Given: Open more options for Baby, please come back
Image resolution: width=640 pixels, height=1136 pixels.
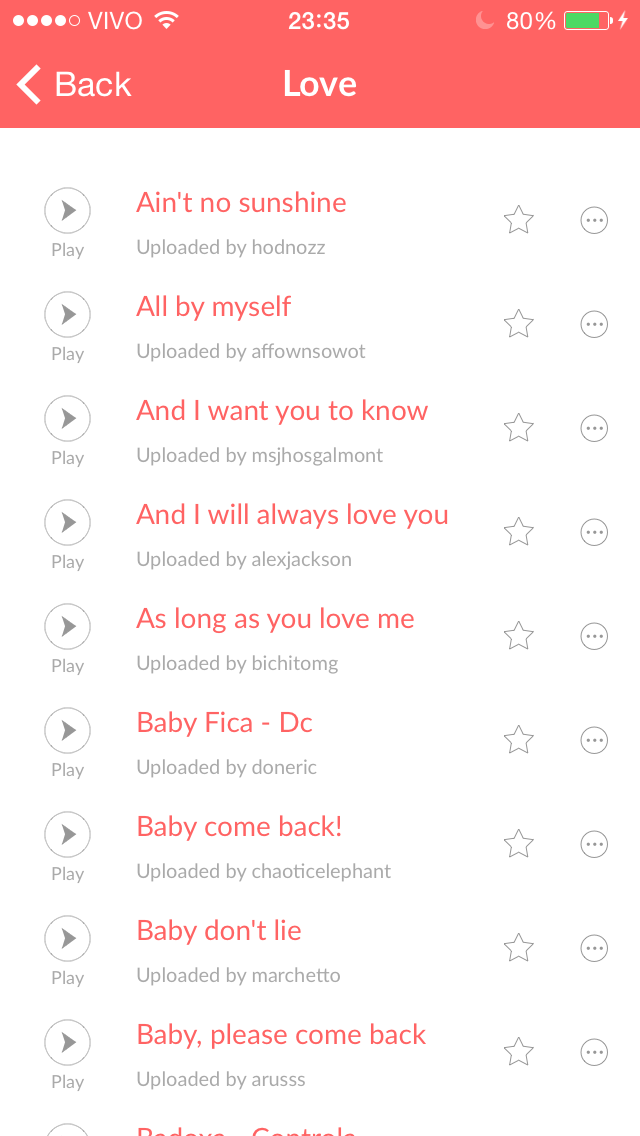Looking at the screenshot, I should pos(594,1052).
